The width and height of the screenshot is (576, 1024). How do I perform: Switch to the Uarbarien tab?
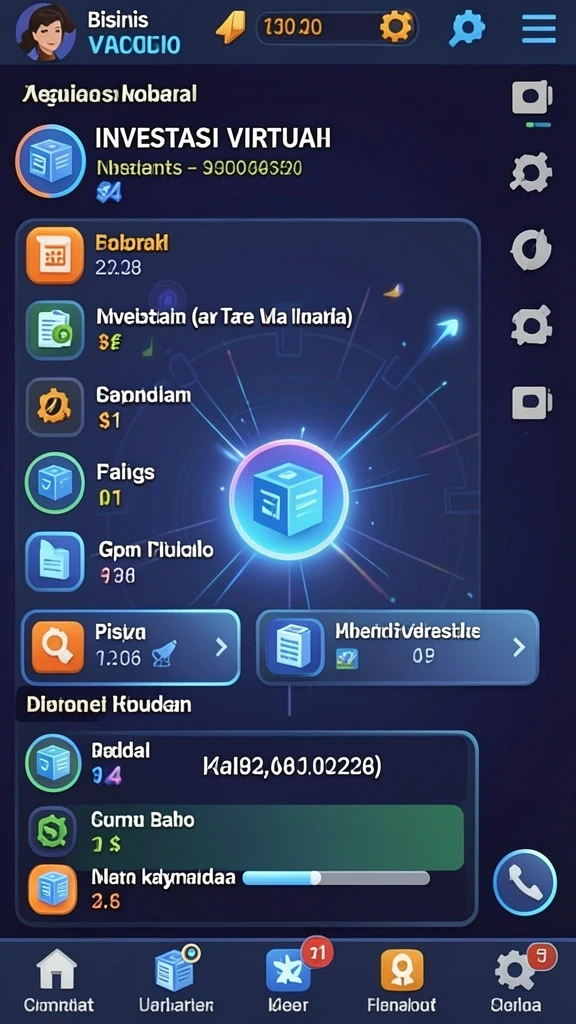point(176,979)
